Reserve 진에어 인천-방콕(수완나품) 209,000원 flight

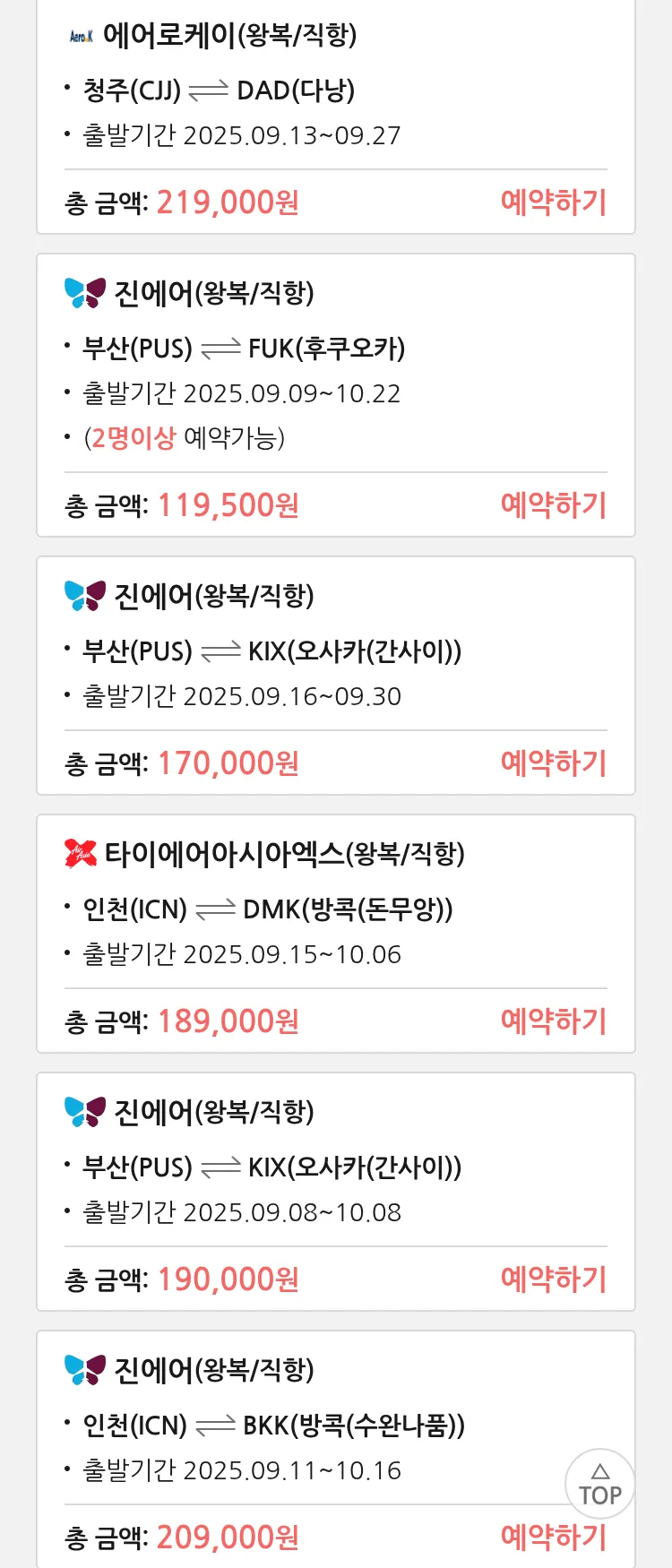tap(553, 1538)
